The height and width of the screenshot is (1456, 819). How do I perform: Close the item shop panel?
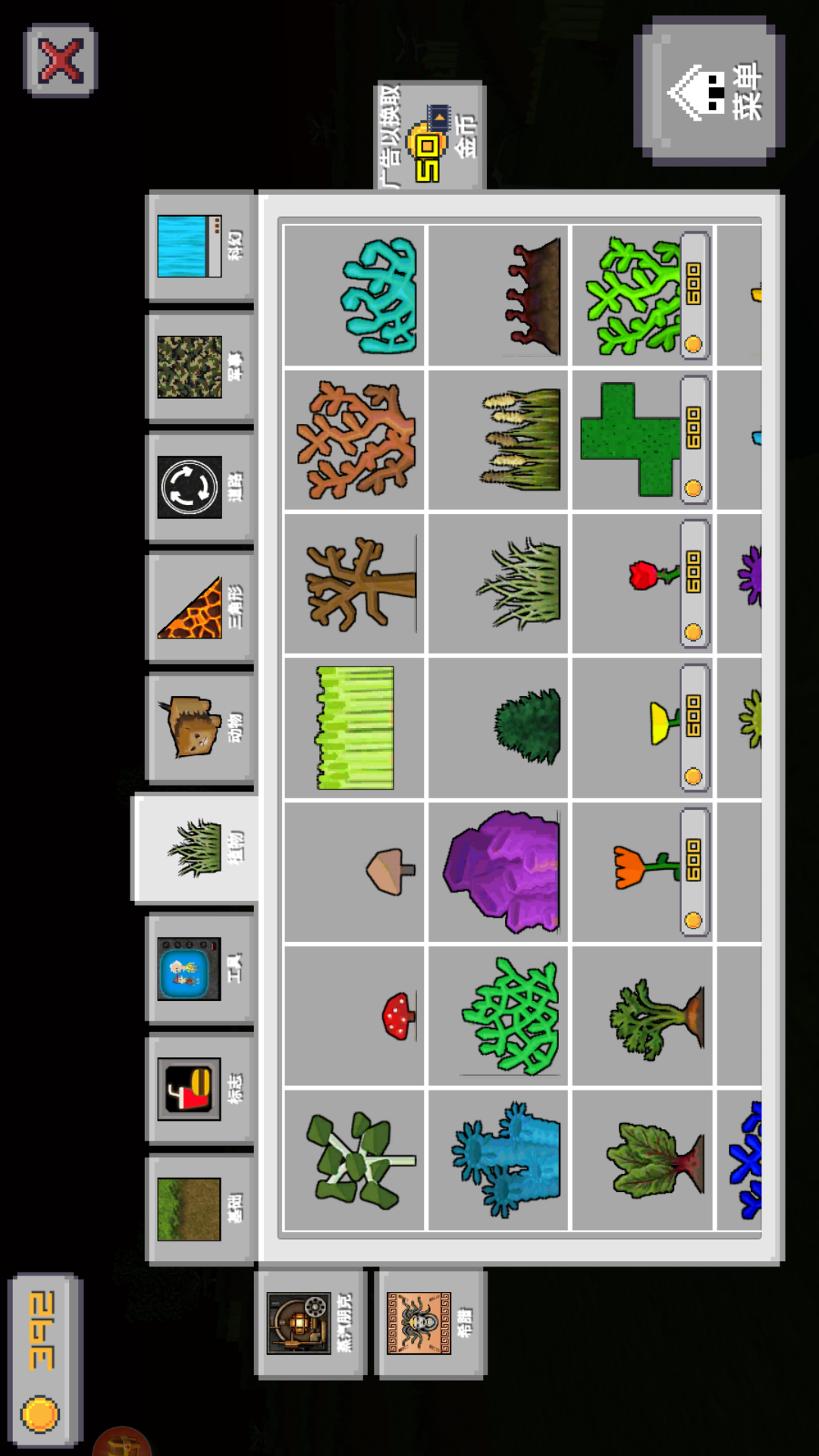click(x=61, y=61)
